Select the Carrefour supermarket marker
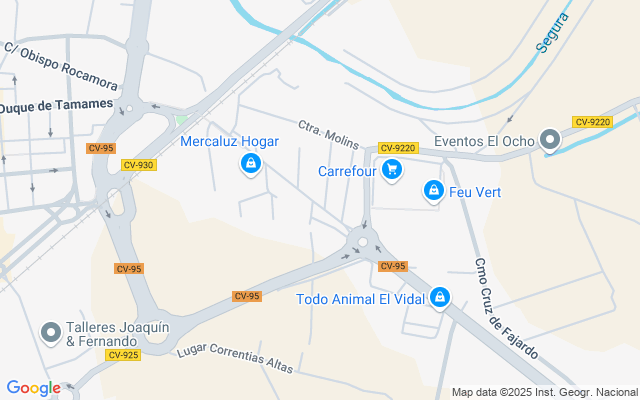The height and width of the screenshot is (400, 640). coord(392,170)
